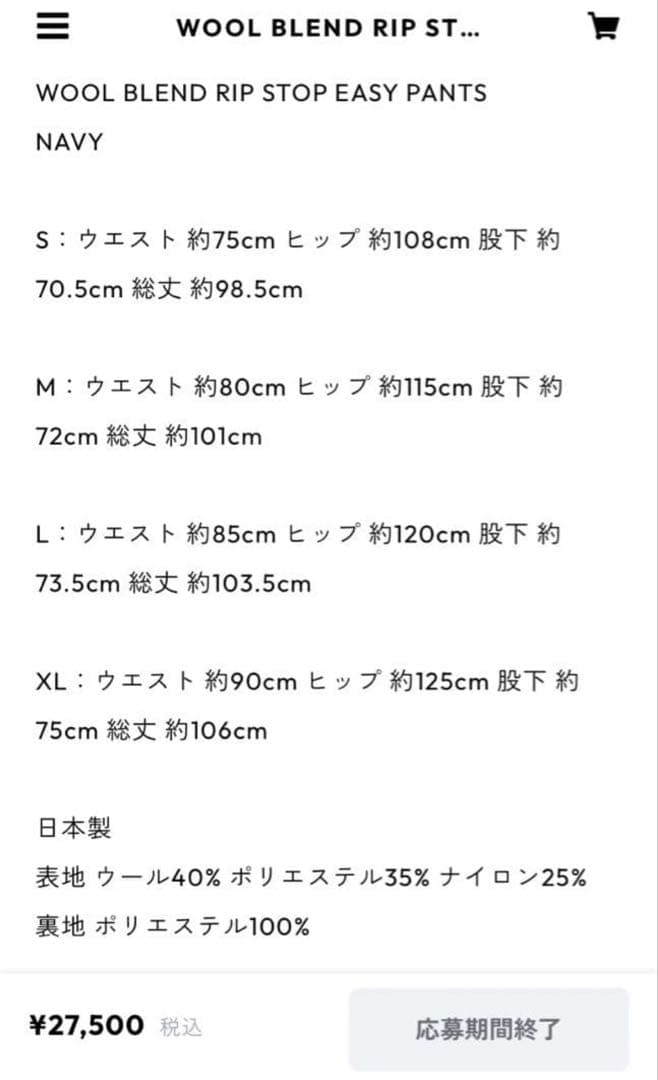
Task: Open the shopping cart
Action: (604, 27)
